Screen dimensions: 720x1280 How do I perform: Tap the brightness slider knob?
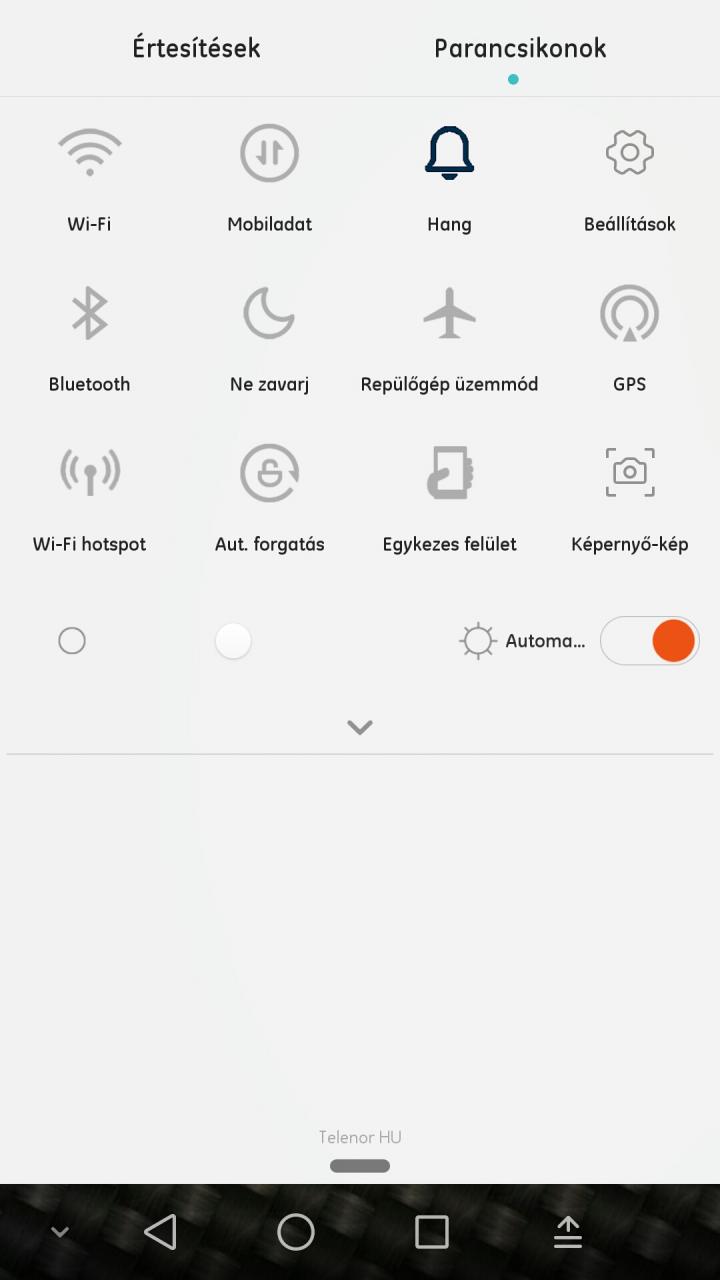click(x=233, y=641)
